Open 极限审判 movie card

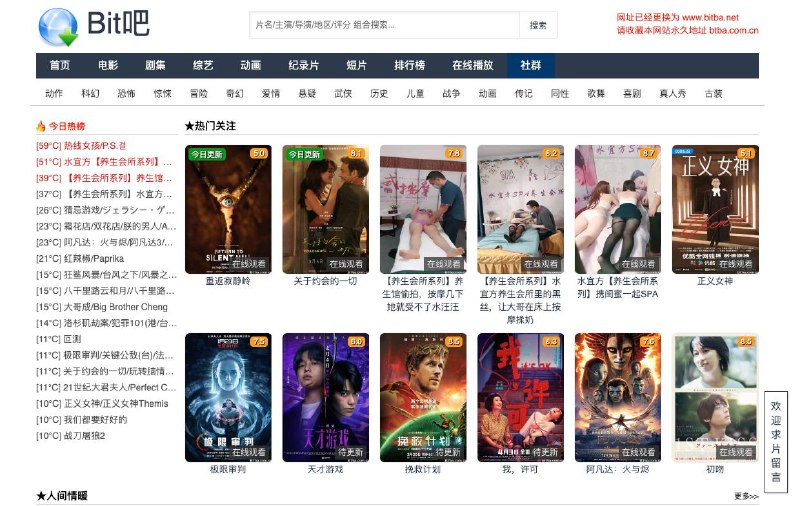pyautogui.click(x=227, y=397)
